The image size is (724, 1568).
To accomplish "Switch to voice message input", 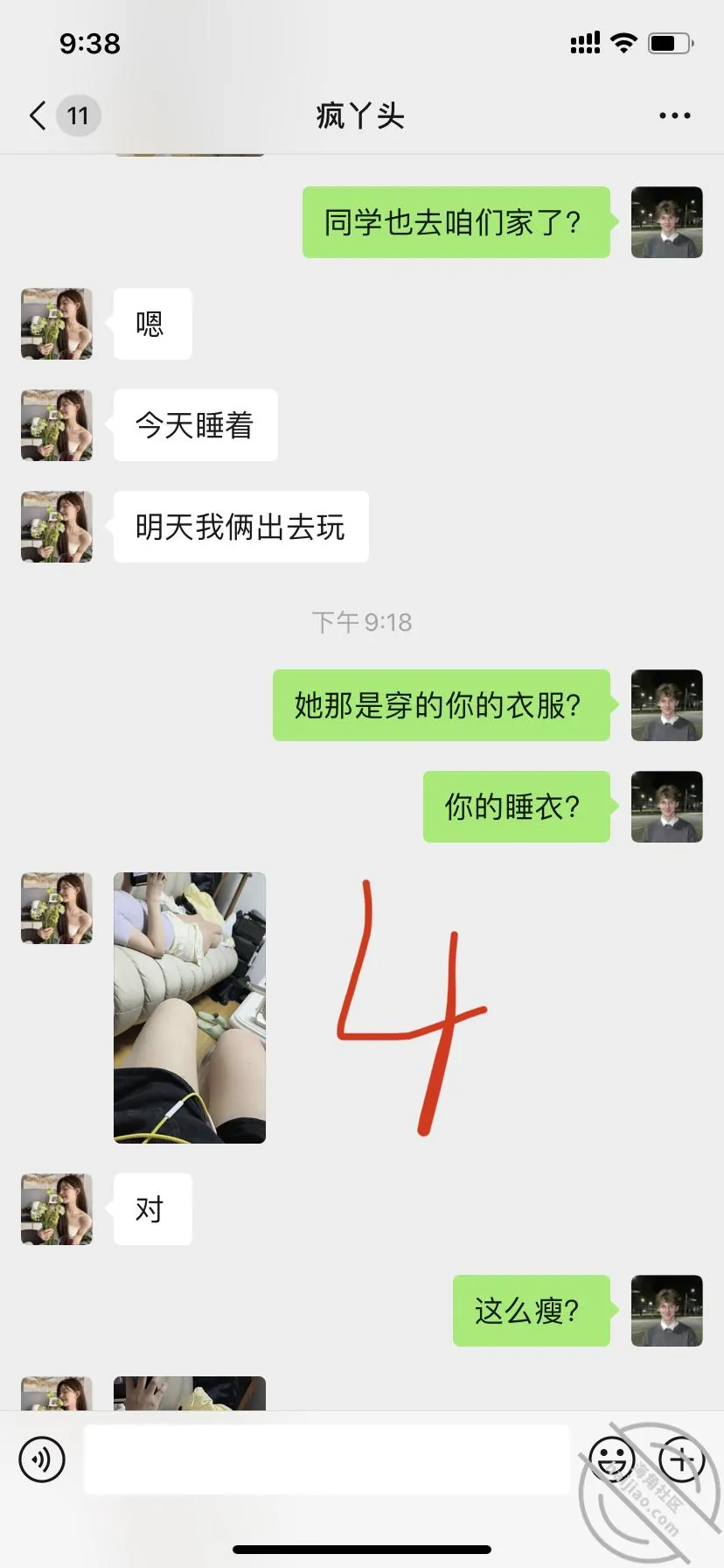I will point(42,1459).
